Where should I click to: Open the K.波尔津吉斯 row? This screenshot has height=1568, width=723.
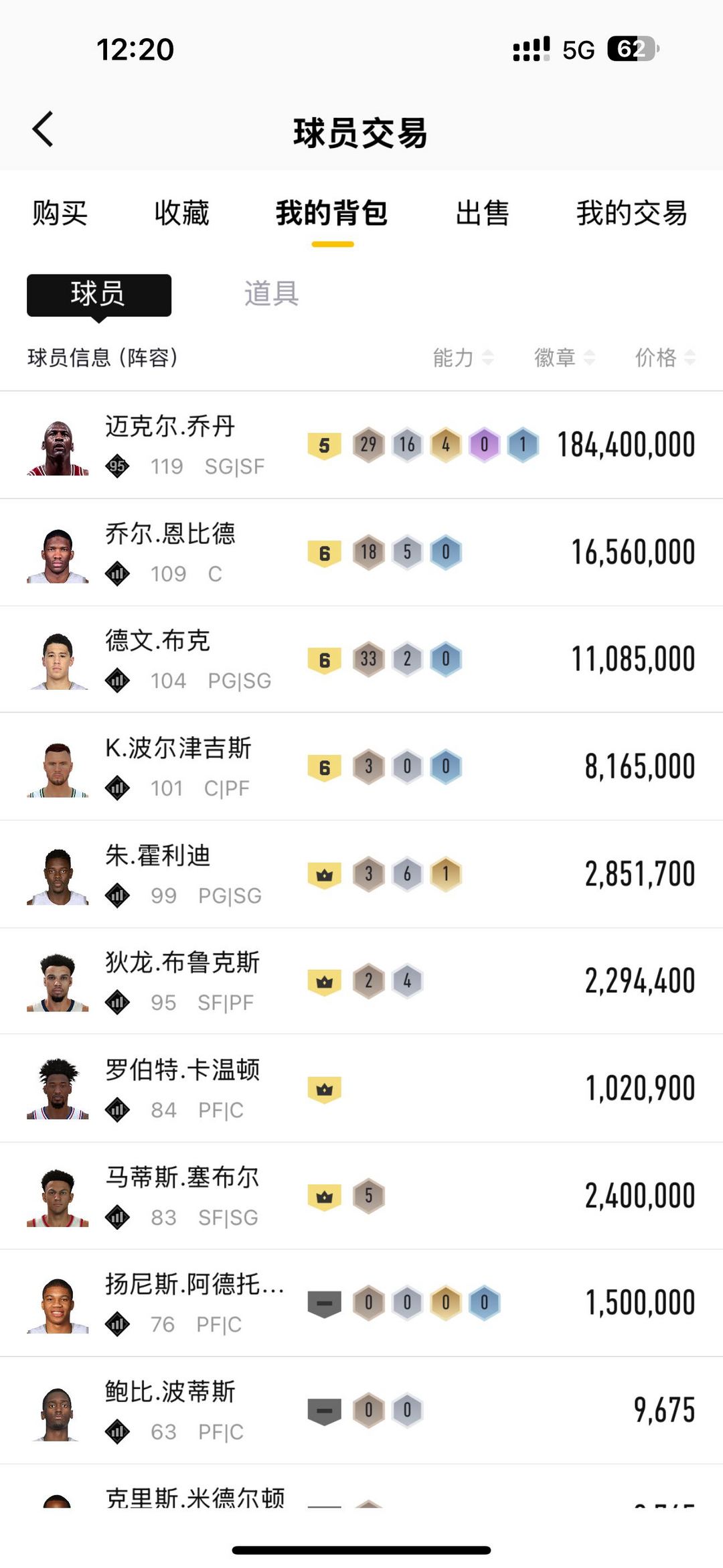(x=361, y=767)
